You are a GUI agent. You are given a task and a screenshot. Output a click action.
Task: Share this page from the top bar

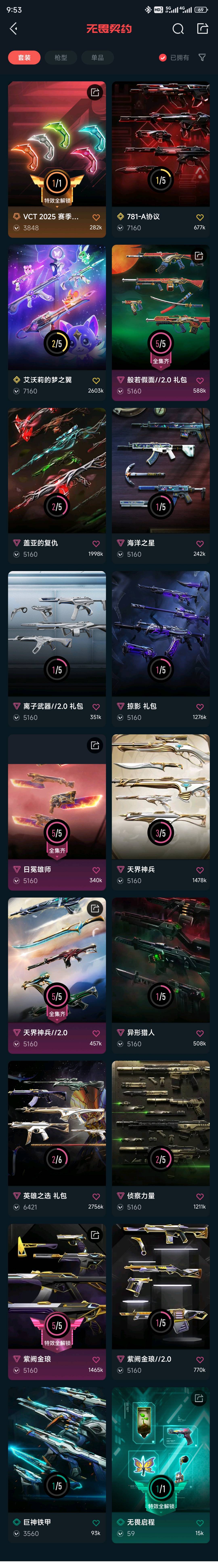click(203, 29)
